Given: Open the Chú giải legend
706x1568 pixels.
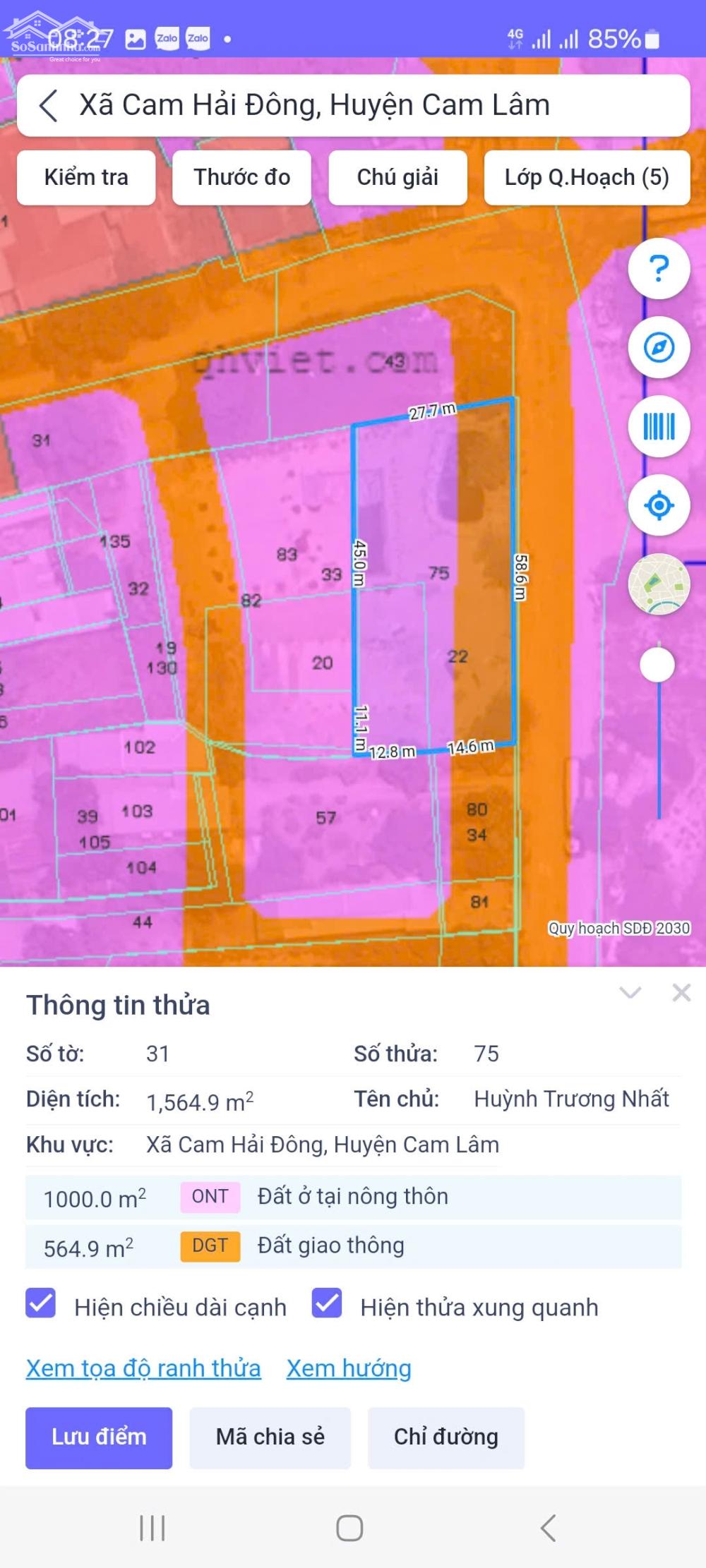Looking at the screenshot, I should pyautogui.click(x=397, y=177).
